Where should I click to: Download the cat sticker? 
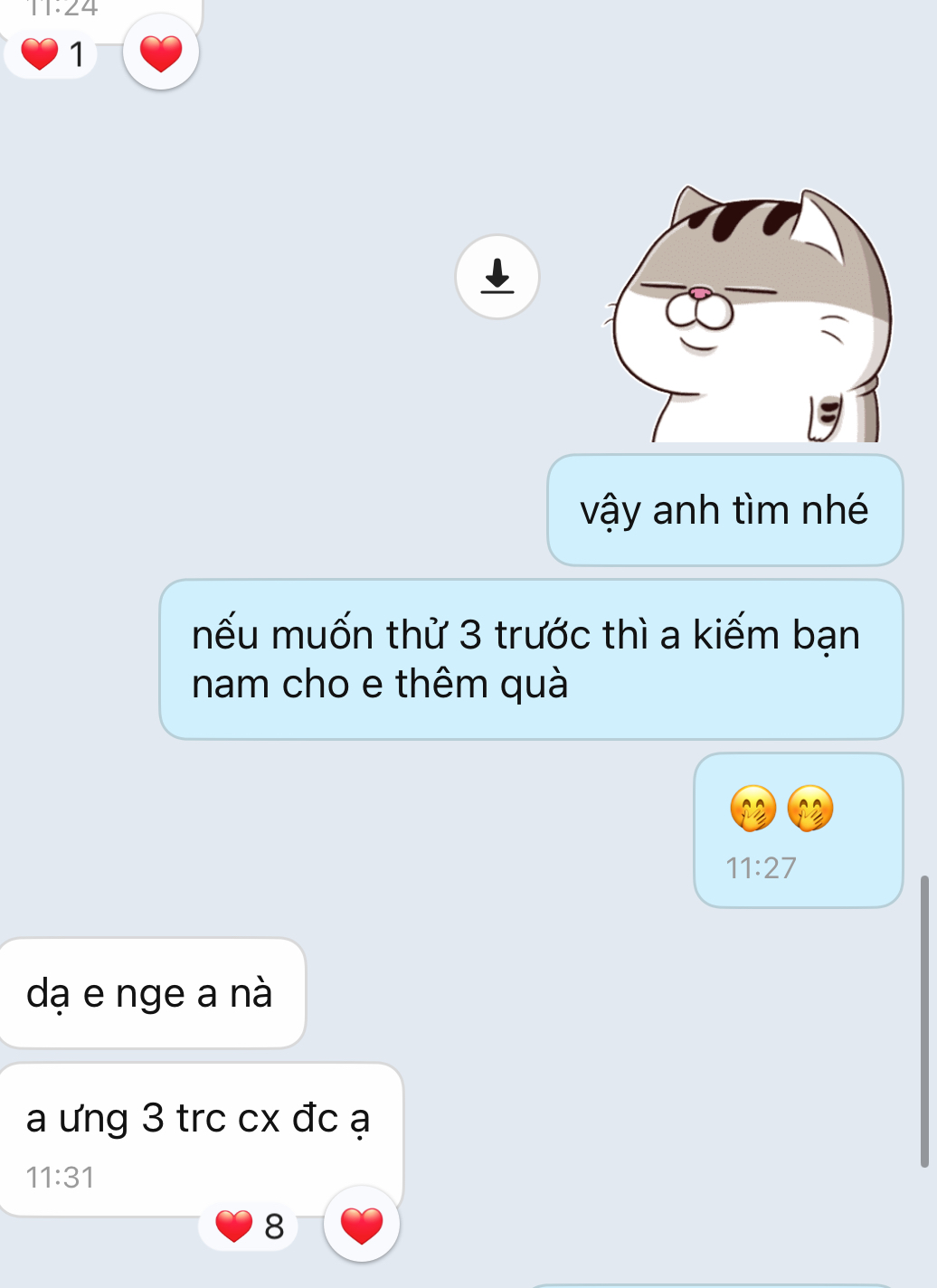point(497,277)
